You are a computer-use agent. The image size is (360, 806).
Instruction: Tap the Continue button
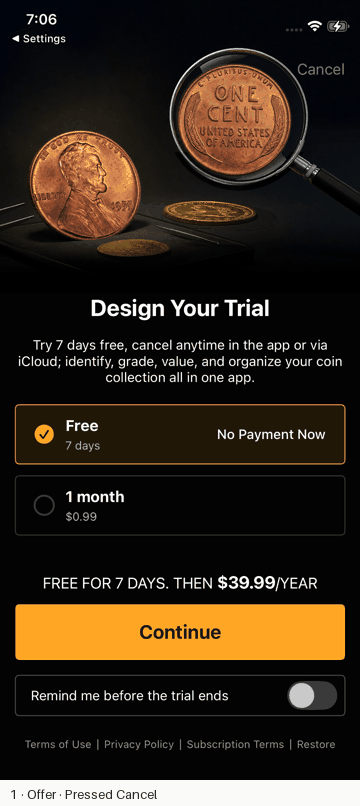point(180,632)
